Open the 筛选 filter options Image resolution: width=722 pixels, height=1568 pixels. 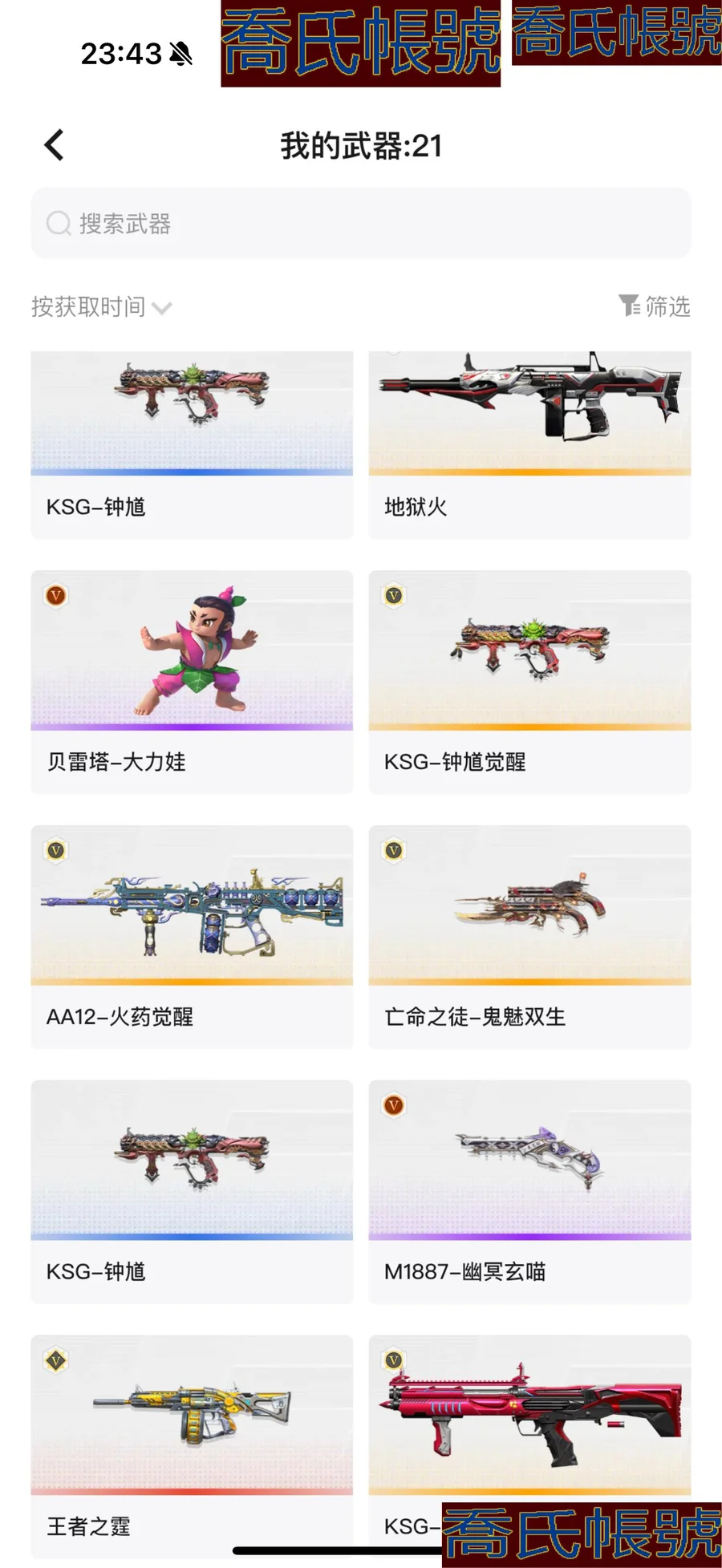[655, 306]
